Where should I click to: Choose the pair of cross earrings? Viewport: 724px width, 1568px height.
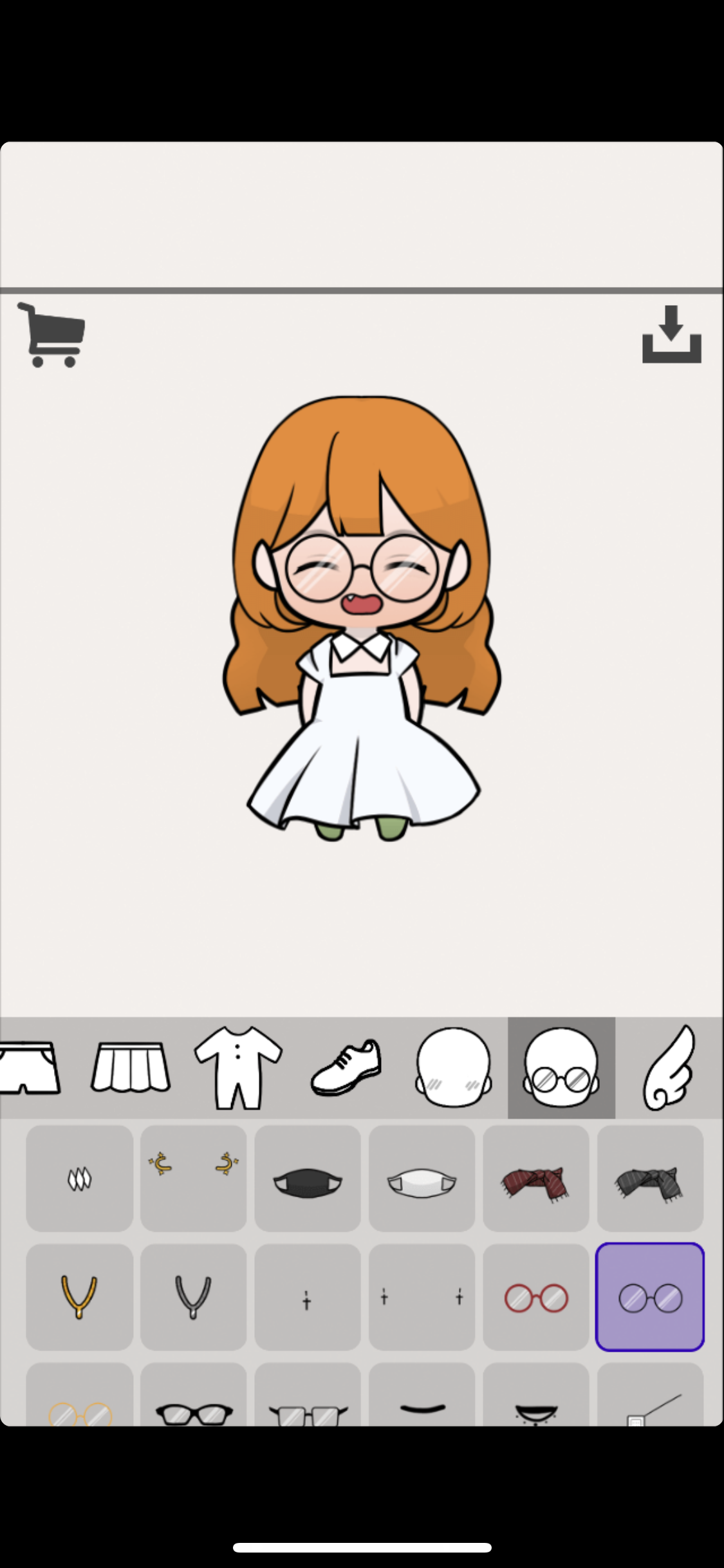pos(422,1297)
